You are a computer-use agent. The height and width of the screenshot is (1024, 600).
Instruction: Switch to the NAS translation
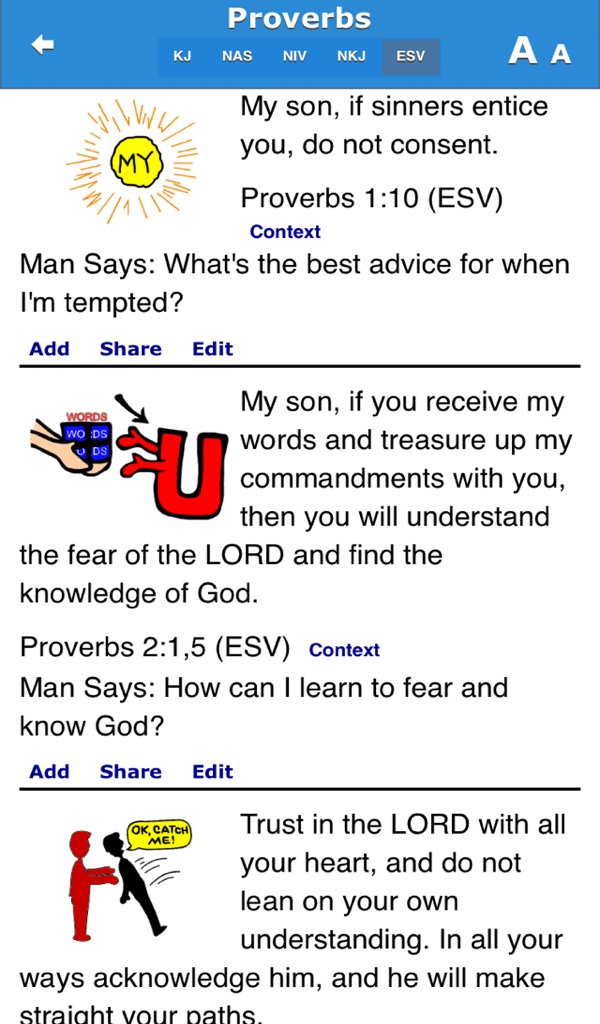(x=237, y=56)
